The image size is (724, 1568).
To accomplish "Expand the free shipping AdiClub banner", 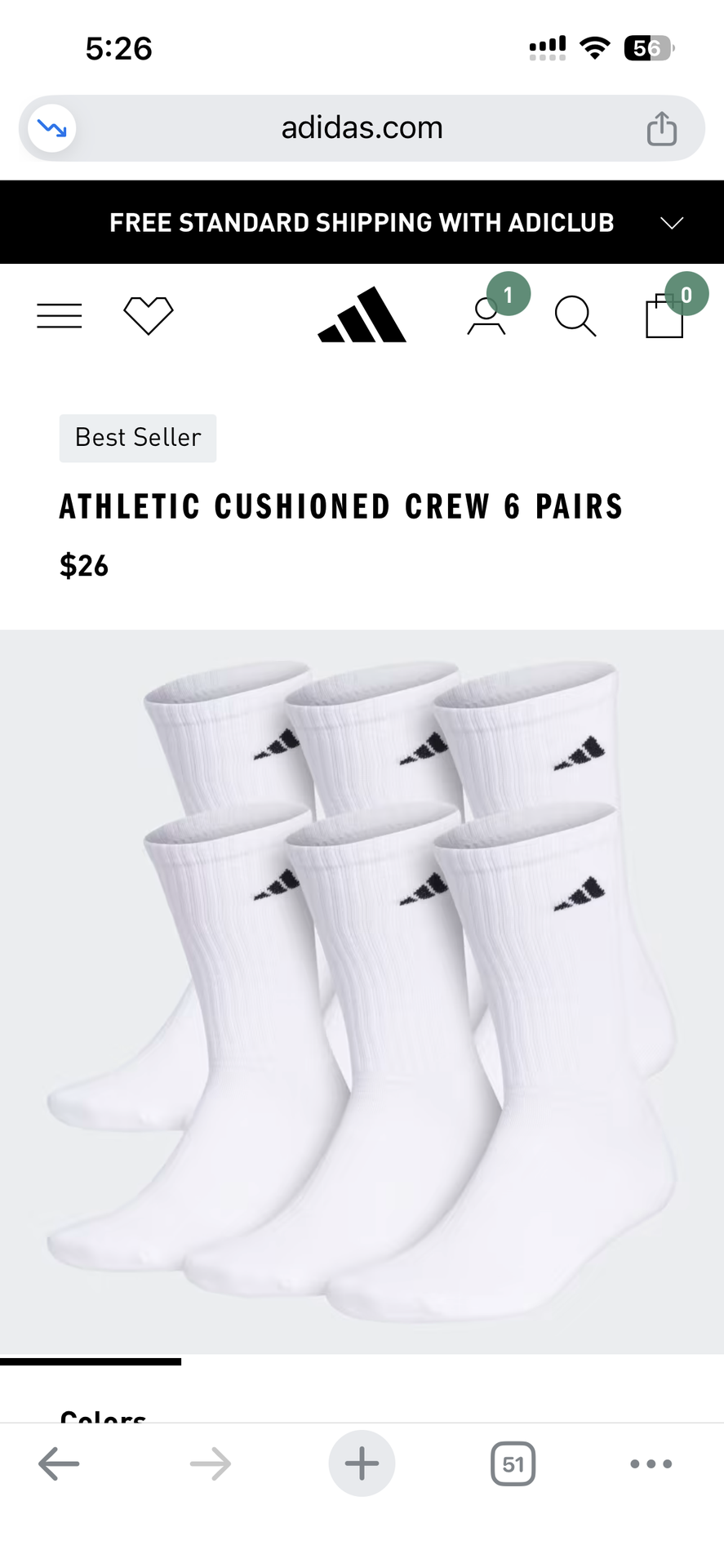I will (671, 223).
